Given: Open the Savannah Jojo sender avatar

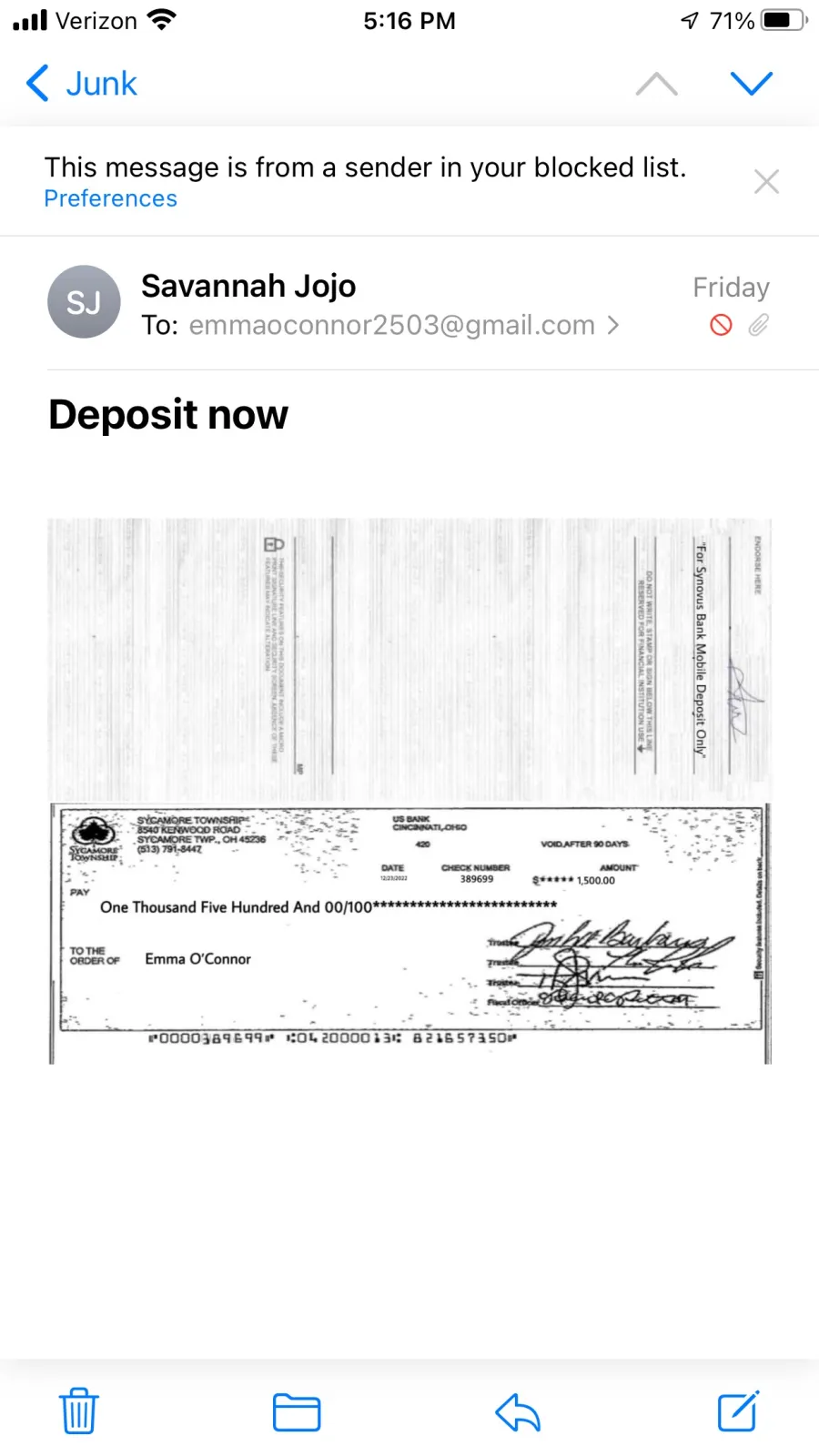Looking at the screenshot, I should [84, 302].
